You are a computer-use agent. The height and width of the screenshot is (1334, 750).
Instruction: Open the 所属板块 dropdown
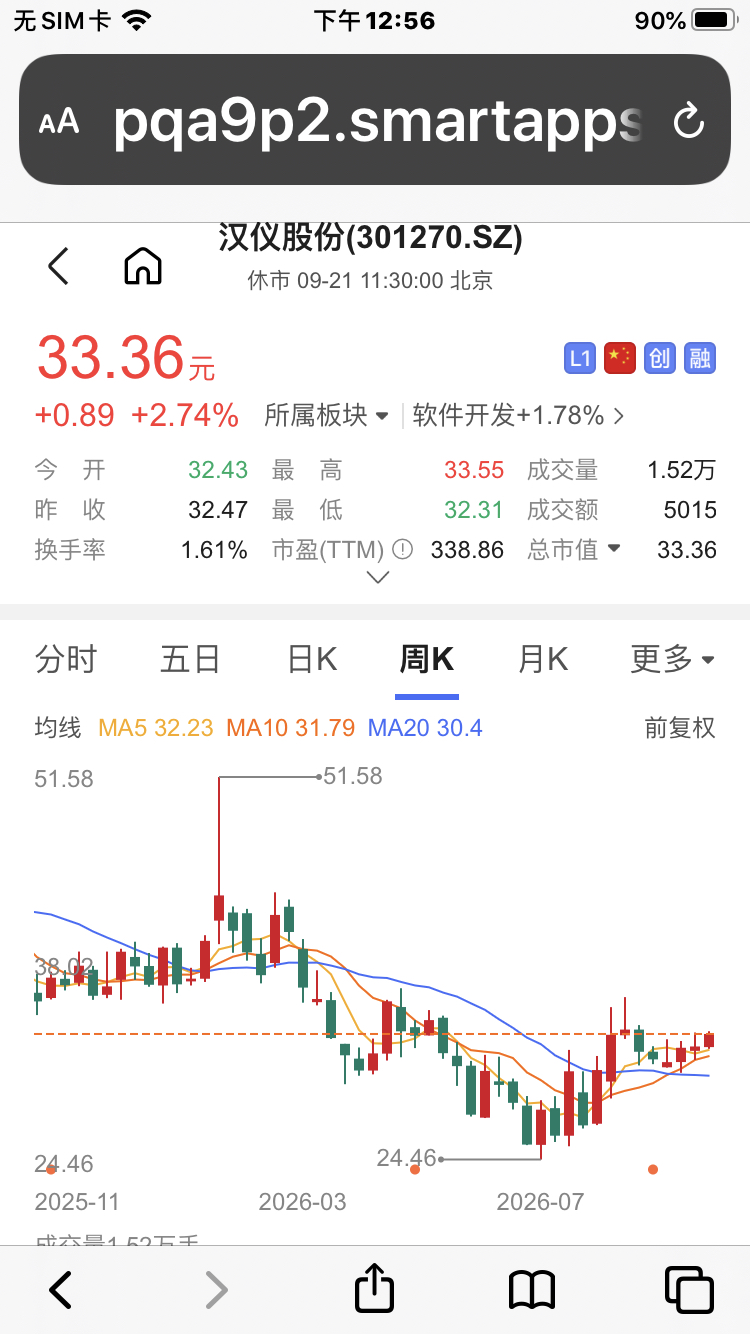[326, 415]
